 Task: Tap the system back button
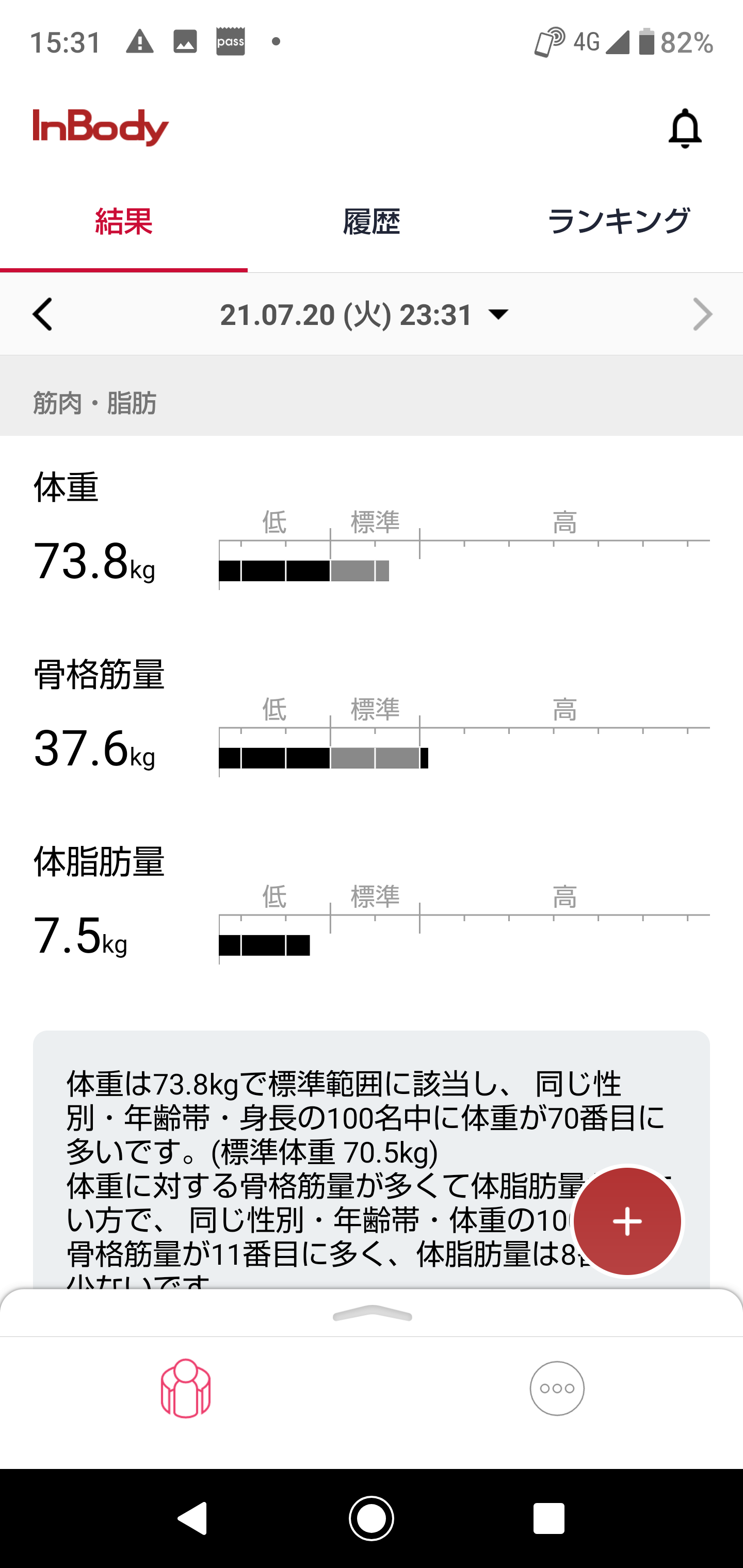click(193, 1518)
